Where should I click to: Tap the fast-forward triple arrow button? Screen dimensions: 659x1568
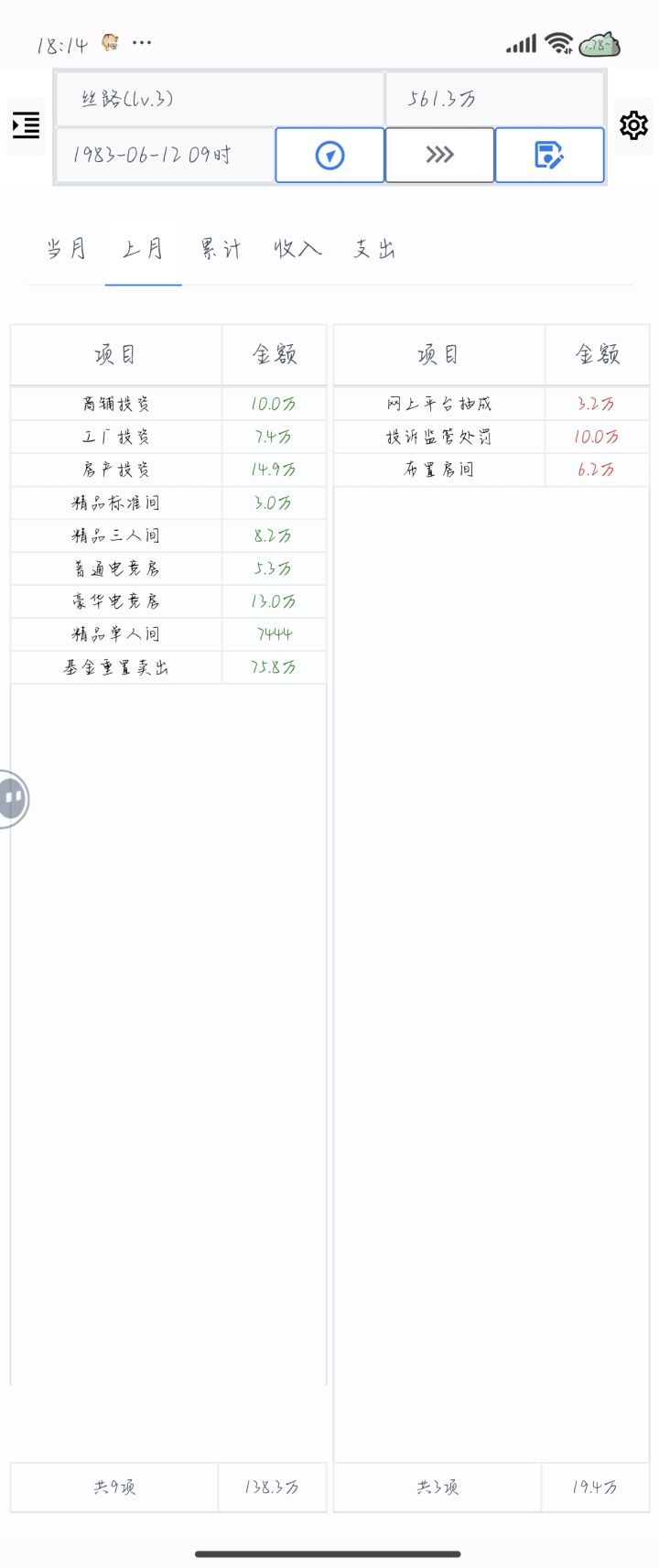439,156
